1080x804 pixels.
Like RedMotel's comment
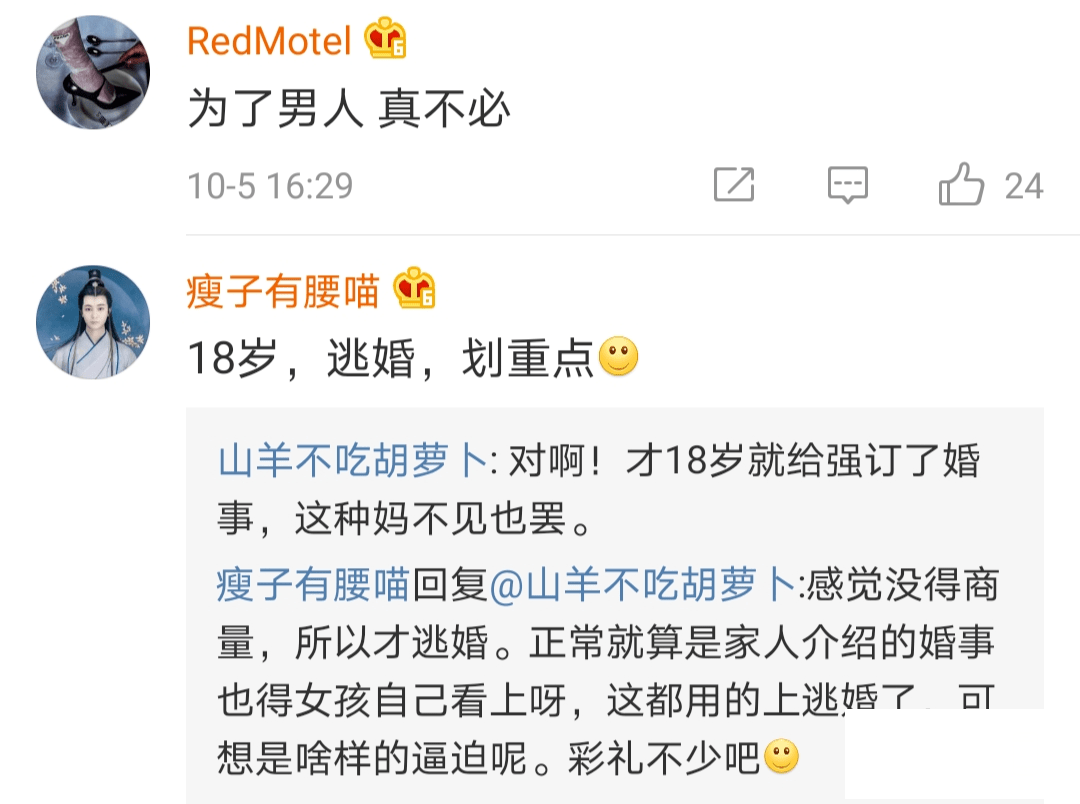[962, 185]
